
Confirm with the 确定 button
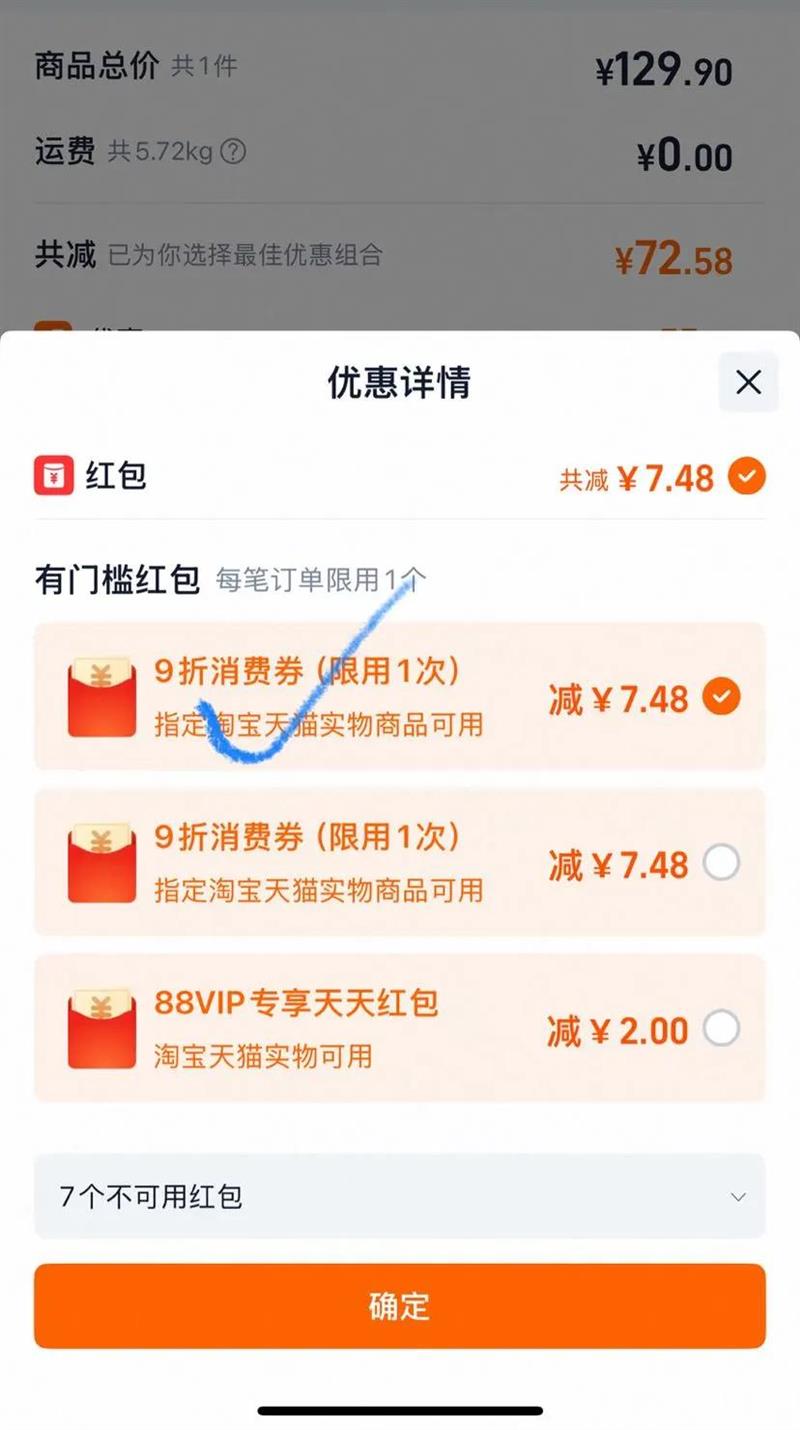click(x=400, y=1306)
